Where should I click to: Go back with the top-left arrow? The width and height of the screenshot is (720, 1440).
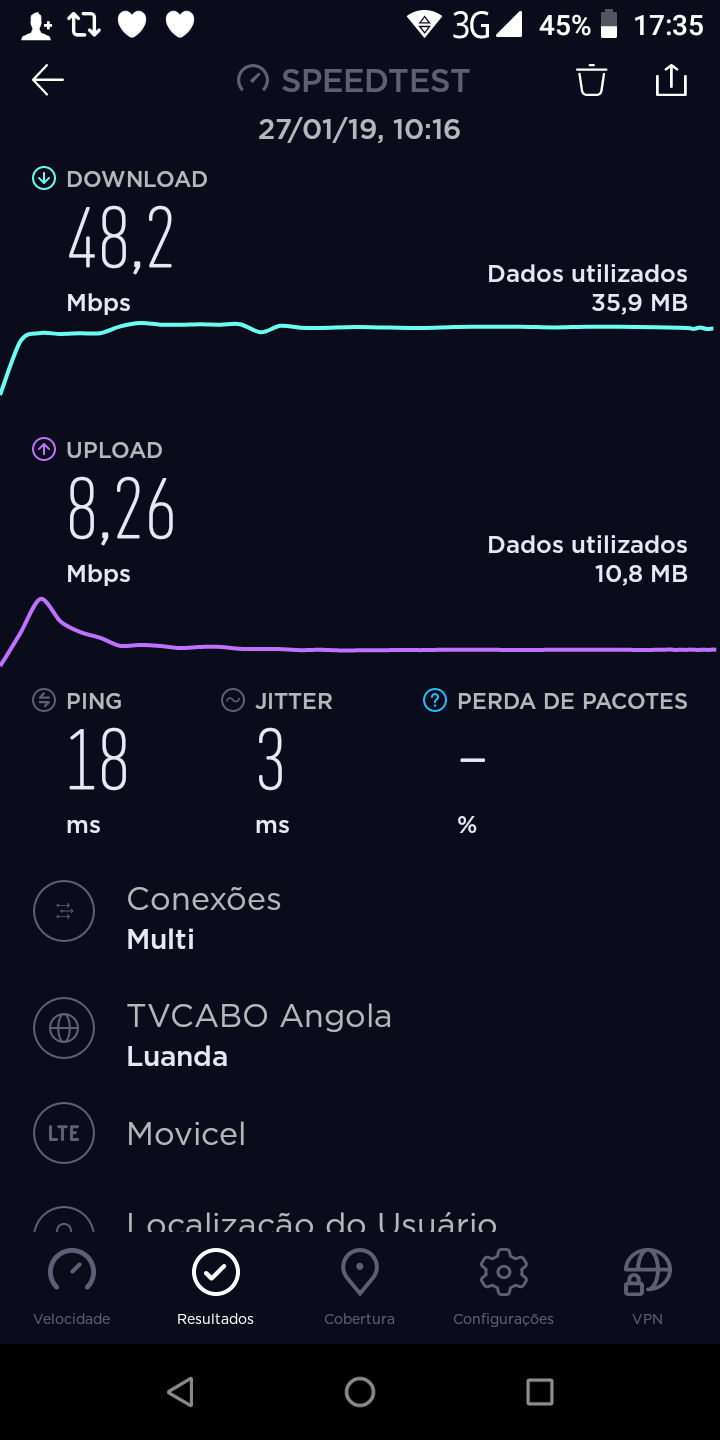(48, 80)
